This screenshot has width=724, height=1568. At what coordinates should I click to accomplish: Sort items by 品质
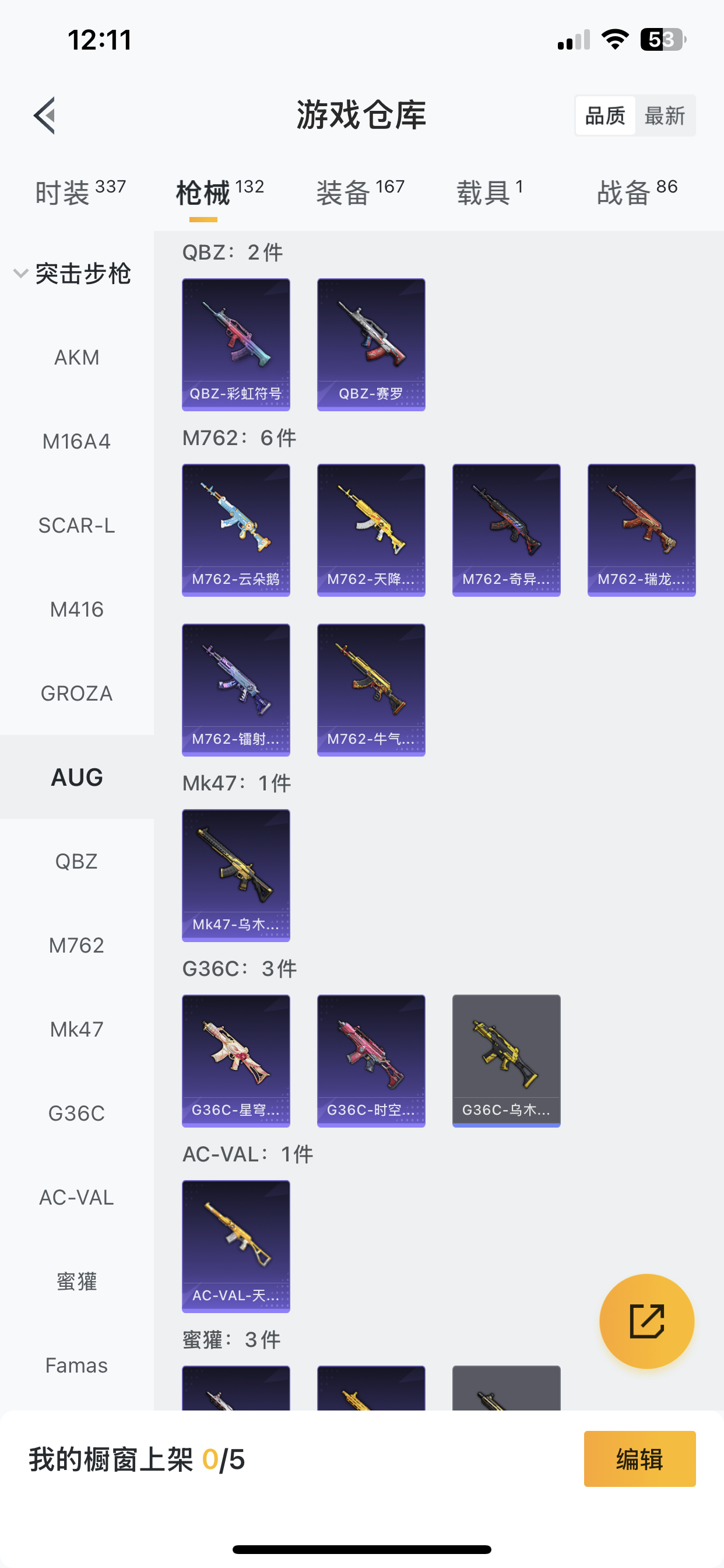pyautogui.click(x=605, y=115)
